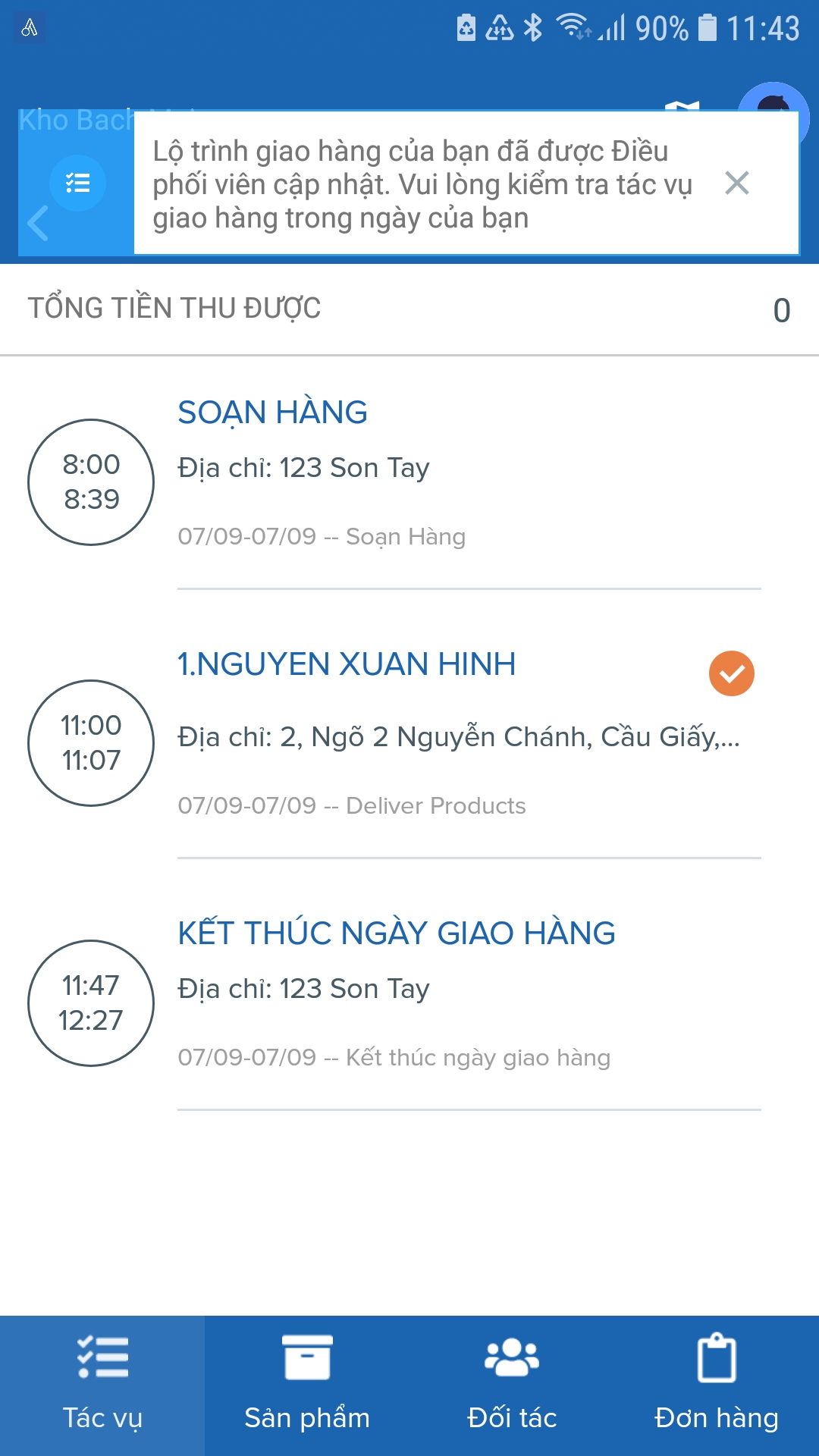Viewport: 819px width, 1456px height.
Task: Switch to the Tác vụ tab
Action: coord(102,1385)
